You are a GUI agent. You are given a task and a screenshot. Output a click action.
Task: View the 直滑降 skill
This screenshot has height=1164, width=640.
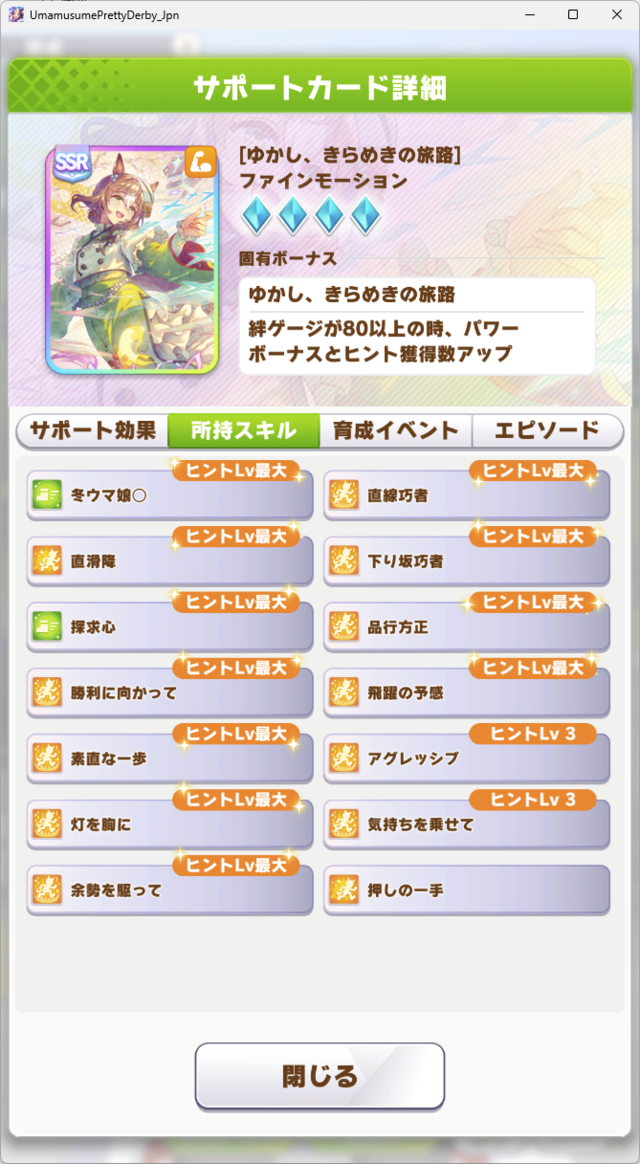[170, 561]
